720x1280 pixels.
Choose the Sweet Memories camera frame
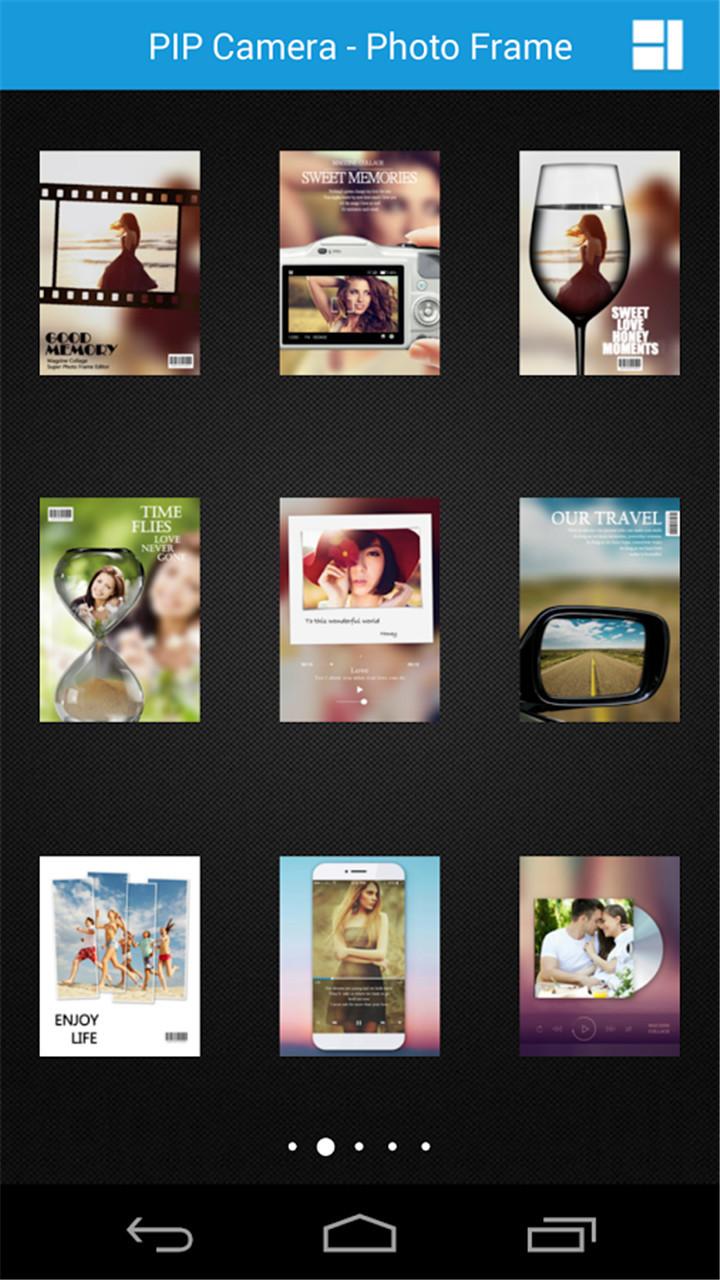click(360, 263)
